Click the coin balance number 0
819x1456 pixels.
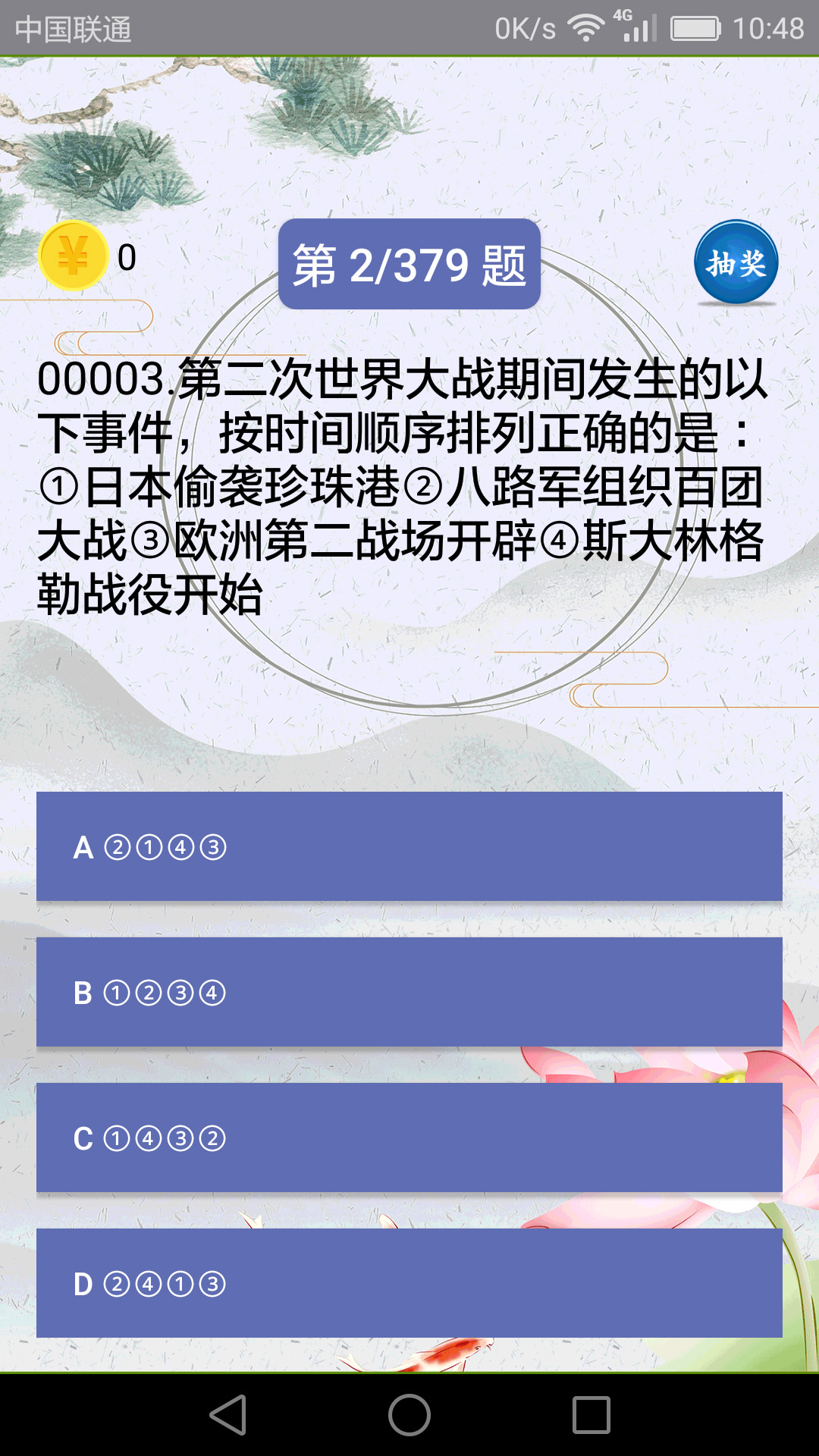tap(127, 258)
